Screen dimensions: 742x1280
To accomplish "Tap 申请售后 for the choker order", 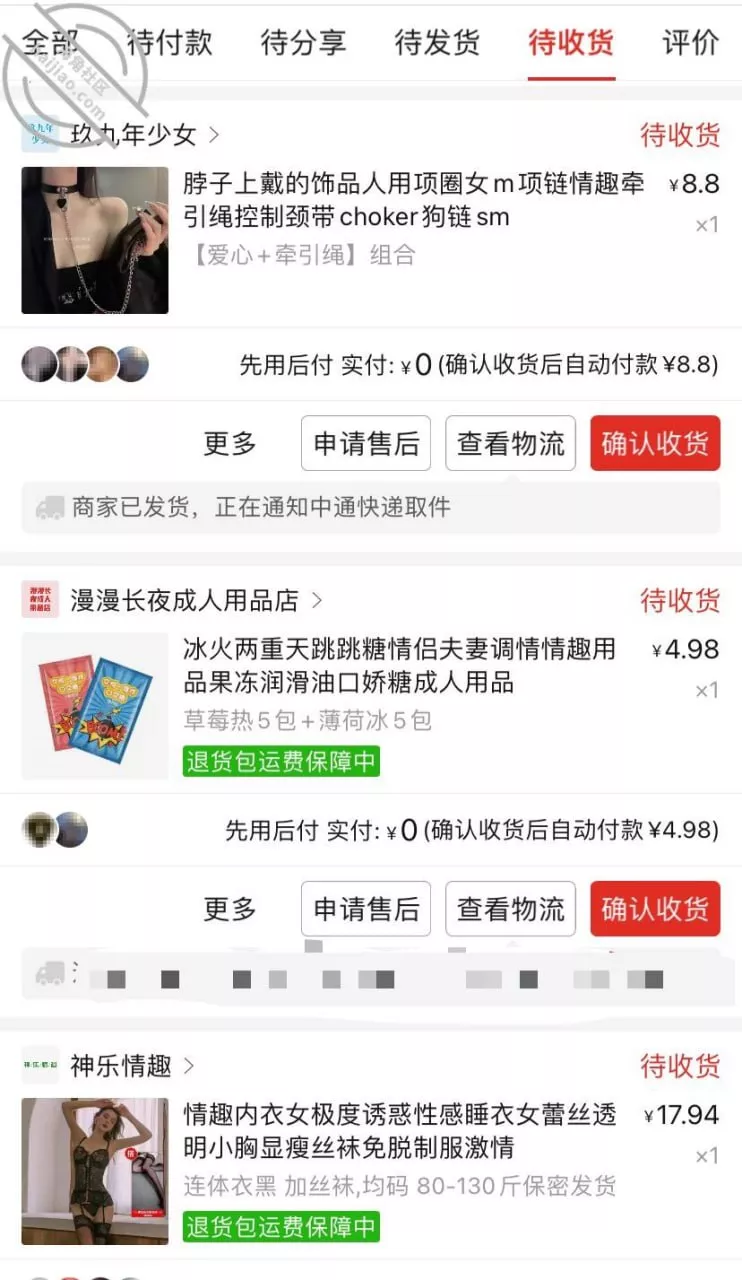I will click(366, 443).
